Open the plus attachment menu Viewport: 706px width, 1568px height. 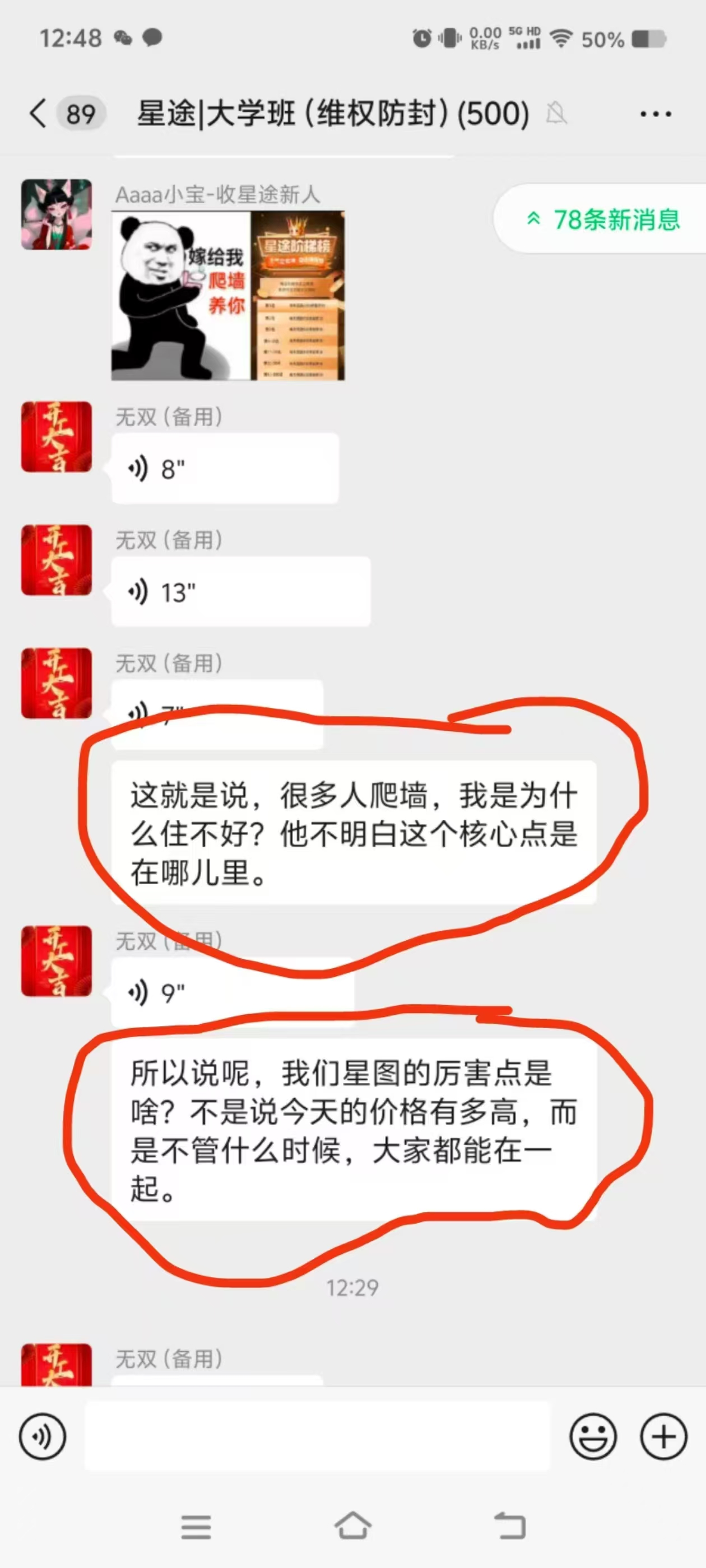point(663,1437)
